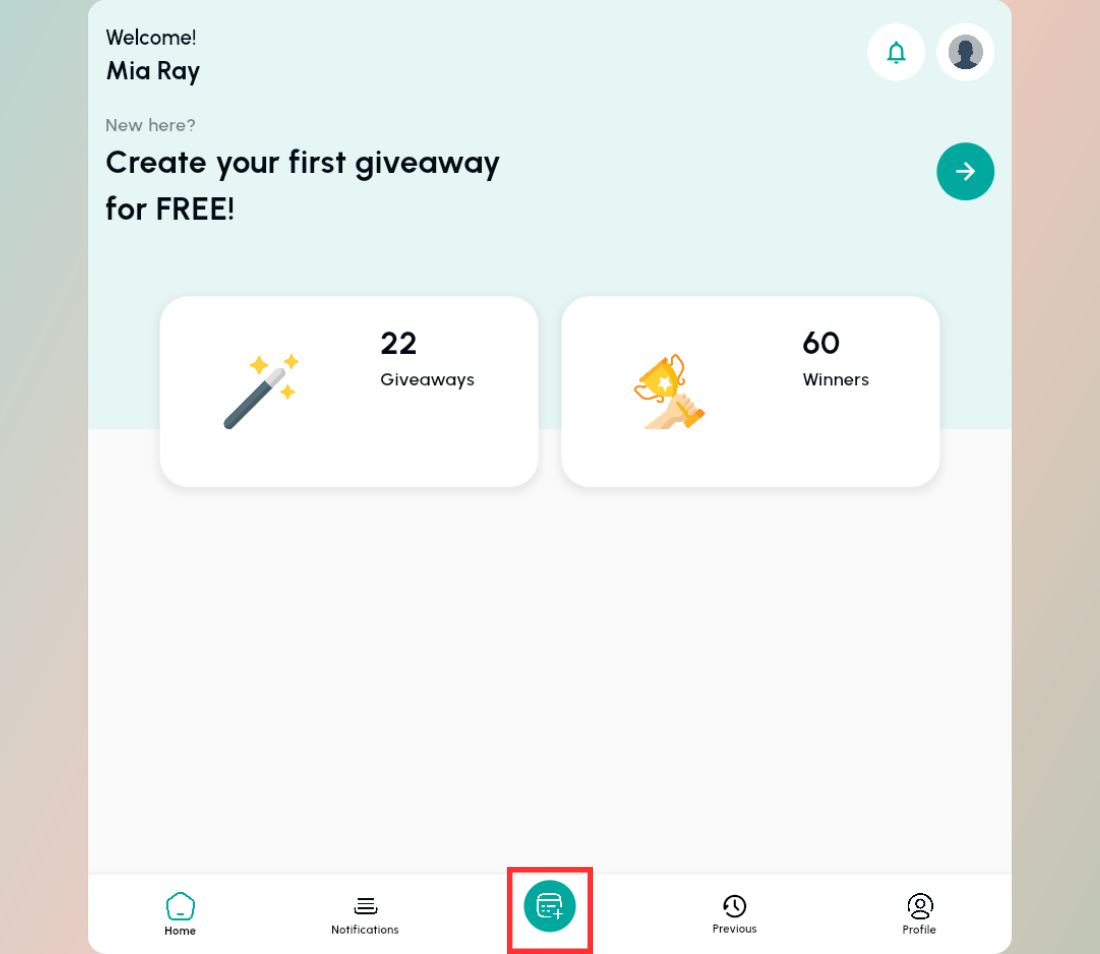Create a new giveaway with the center button
1100x954 pixels.
pyautogui.click(x=550, y=907)
